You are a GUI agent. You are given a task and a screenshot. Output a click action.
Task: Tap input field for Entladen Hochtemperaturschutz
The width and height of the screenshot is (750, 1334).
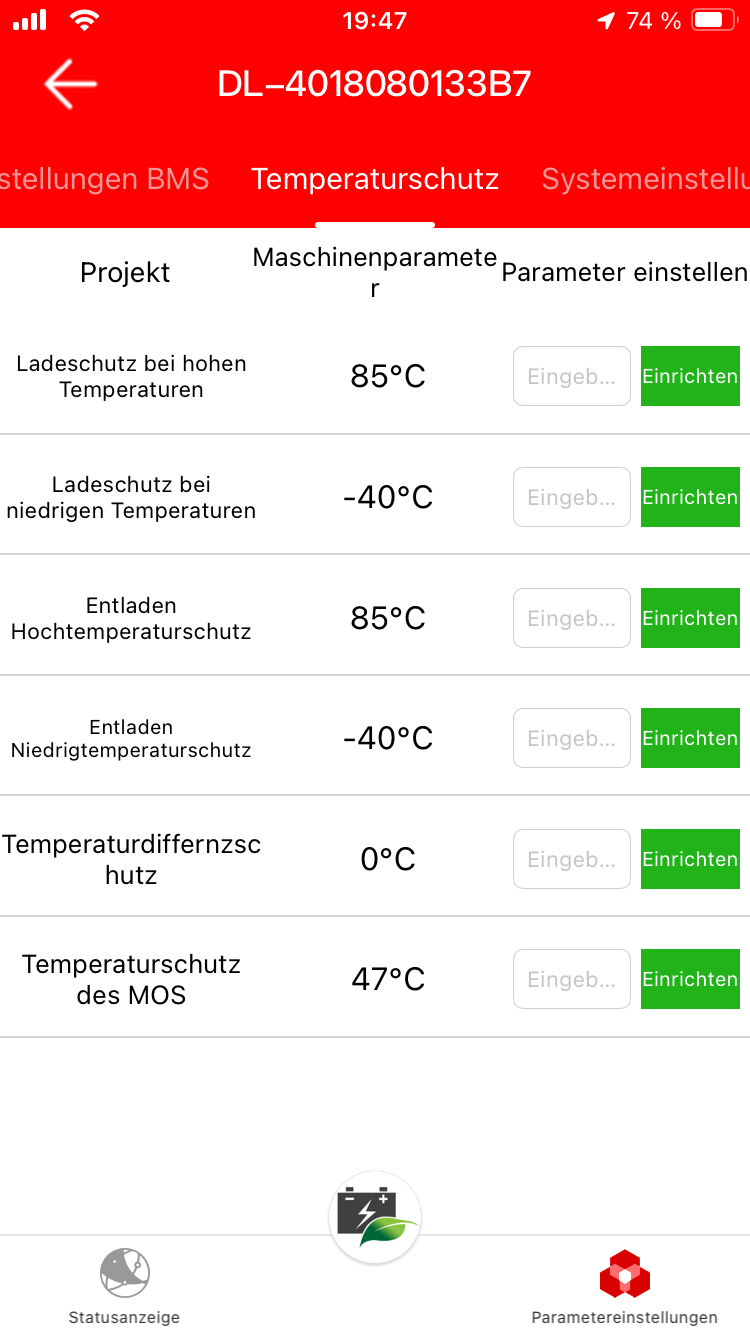pos(572,618)
